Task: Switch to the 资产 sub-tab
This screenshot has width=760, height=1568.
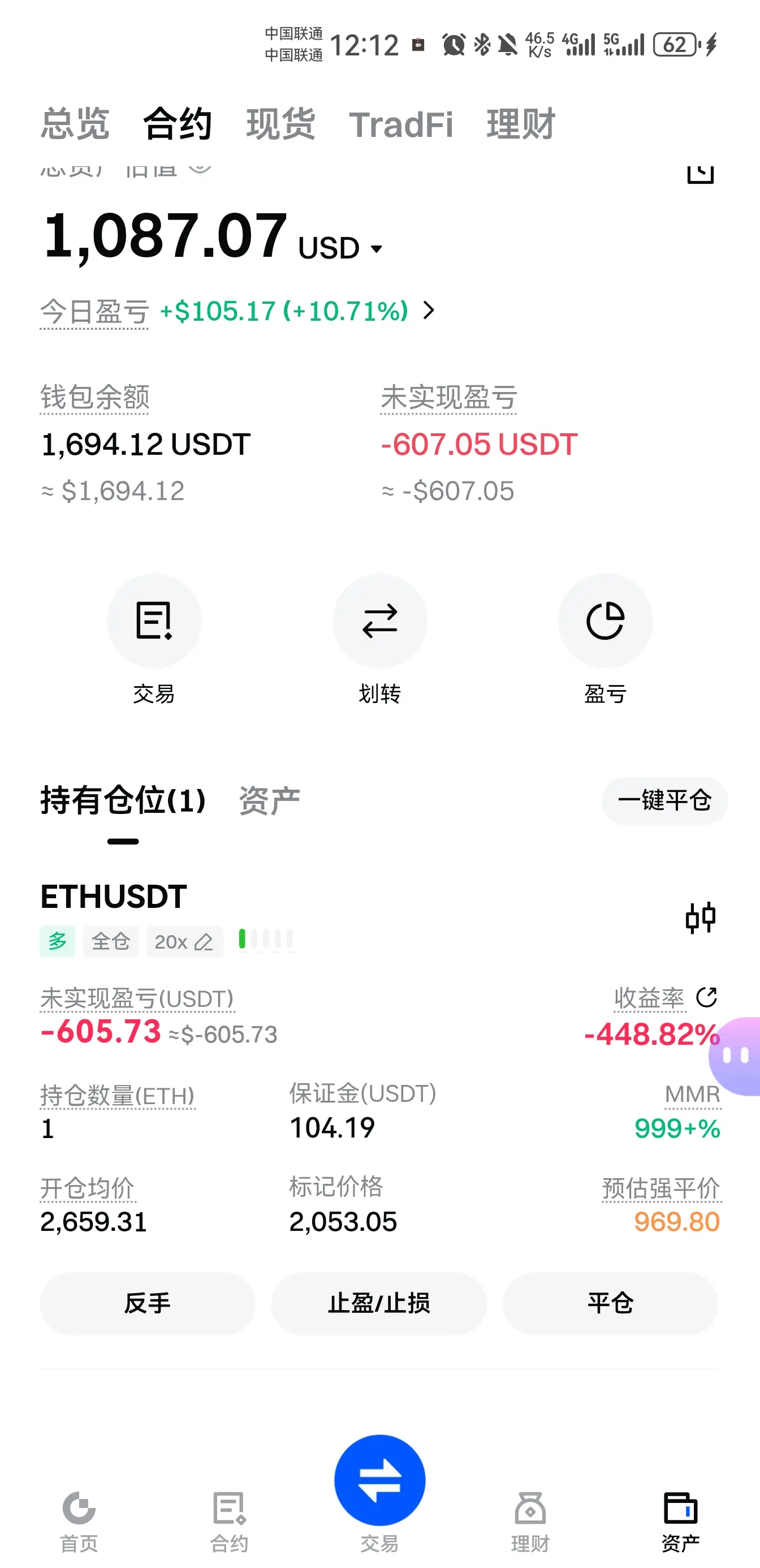Action: [x=270, y=800]
